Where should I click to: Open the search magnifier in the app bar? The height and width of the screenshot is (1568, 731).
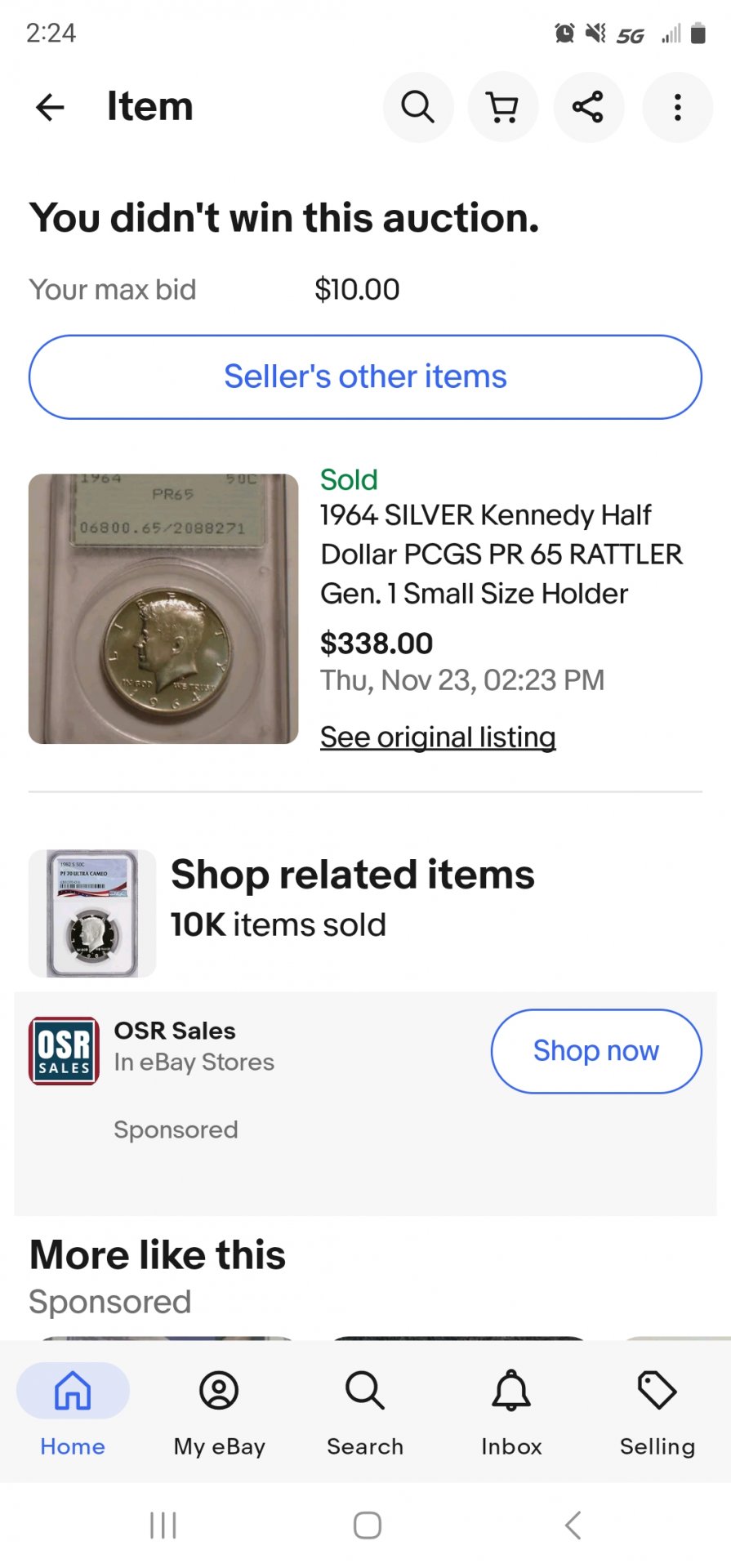pyautogui.click(x=418, y=107)
